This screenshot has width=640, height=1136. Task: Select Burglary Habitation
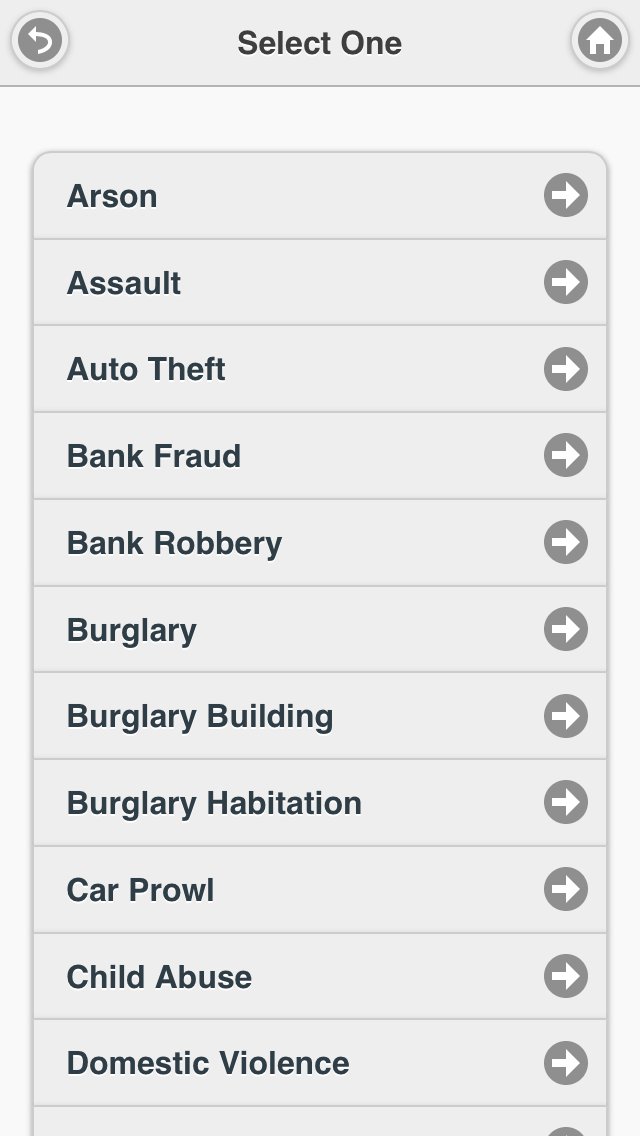tap(320, 803)
